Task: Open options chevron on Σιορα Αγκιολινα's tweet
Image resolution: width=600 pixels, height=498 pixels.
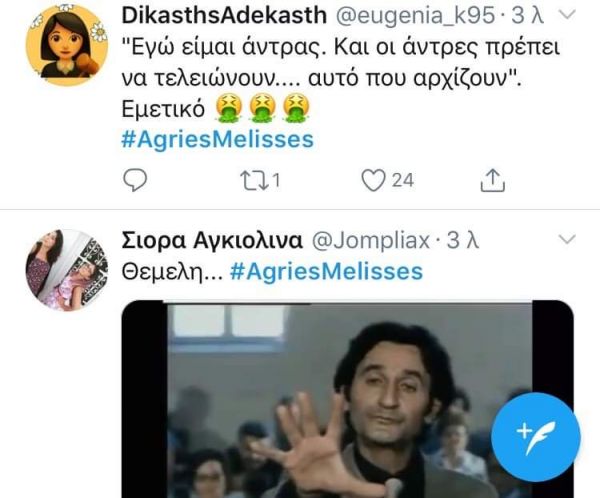Action: 565,240
